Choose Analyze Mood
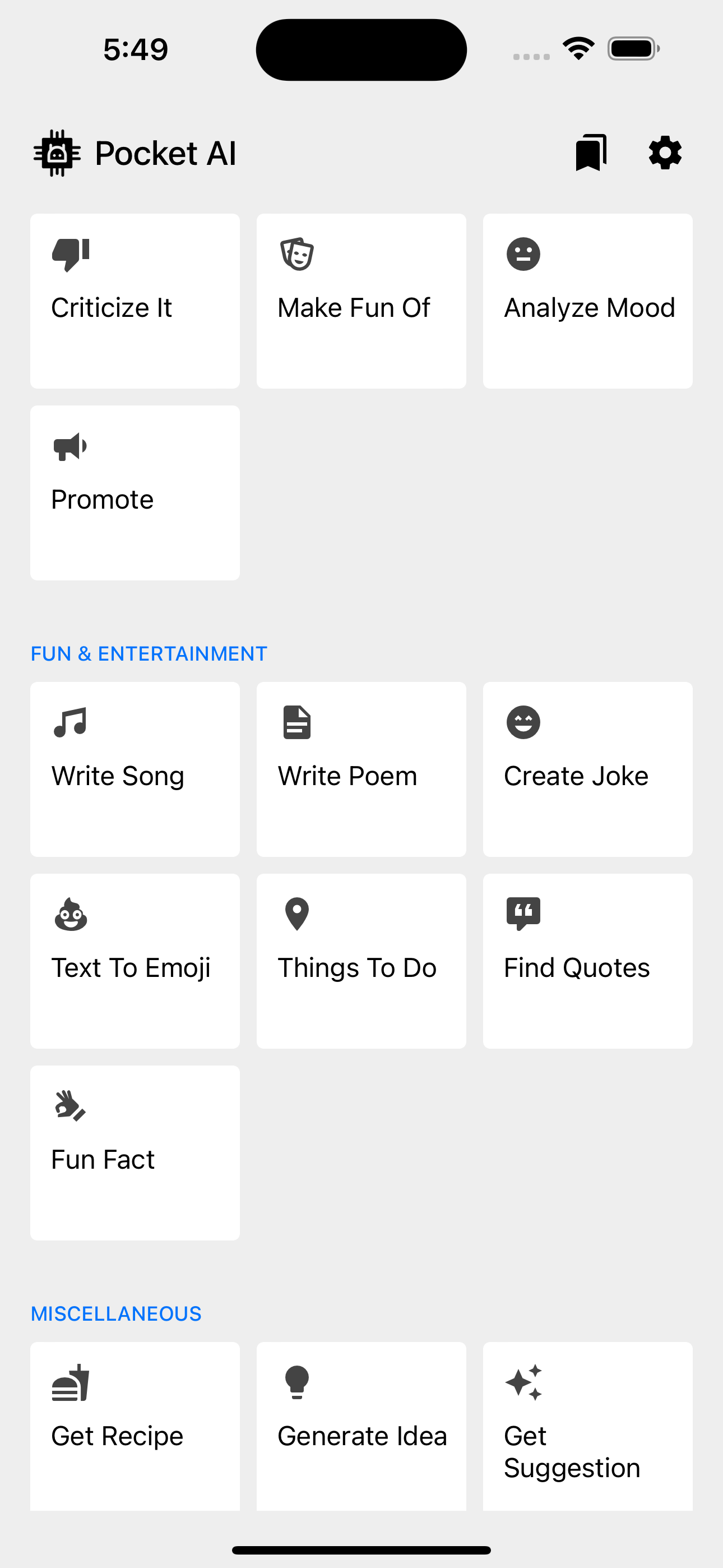 point(587,301)
